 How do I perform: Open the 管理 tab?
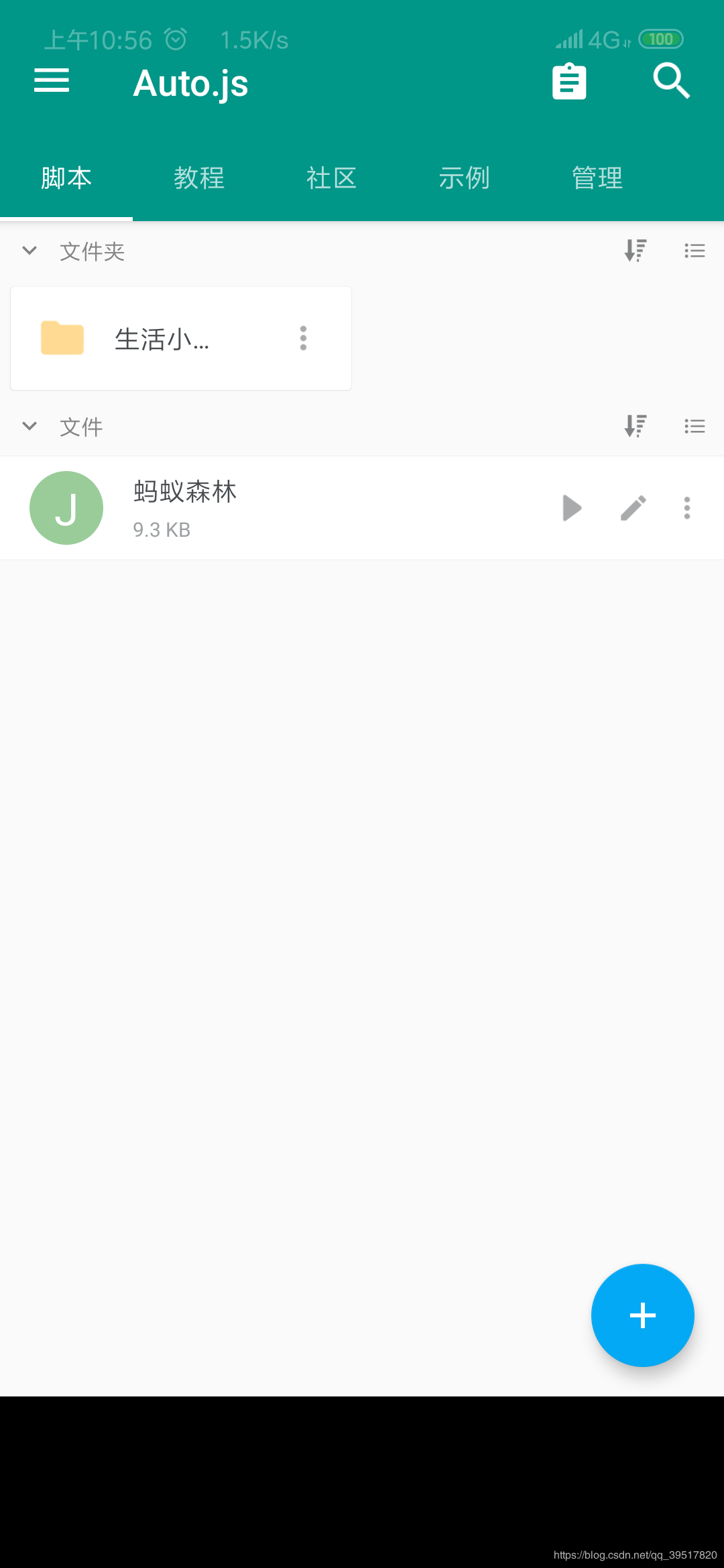(x=597, y=178)
